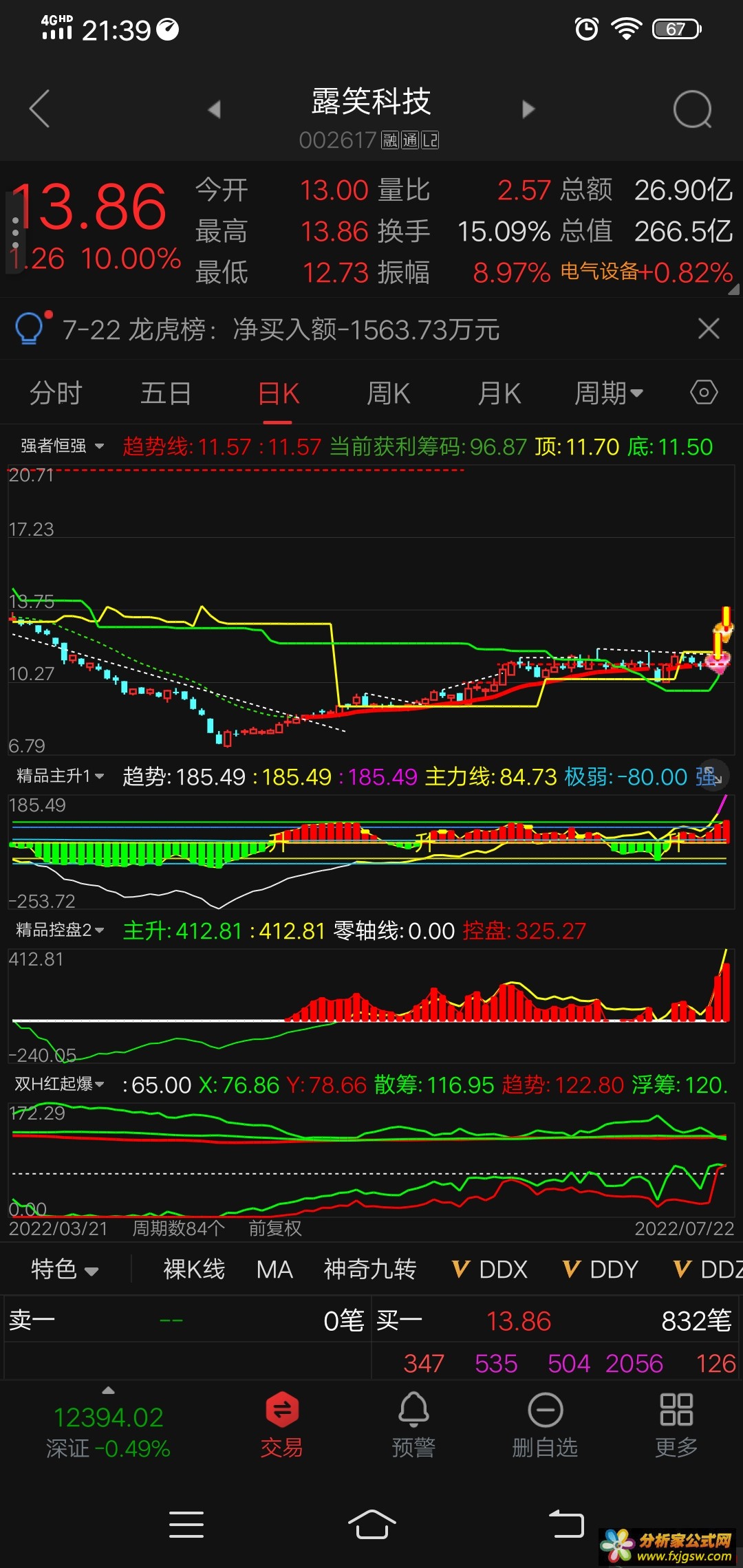The height and width of the screenshot is (1568, 743).
Task: Switch to the next stock with right triangle
Action: point(528,109)
